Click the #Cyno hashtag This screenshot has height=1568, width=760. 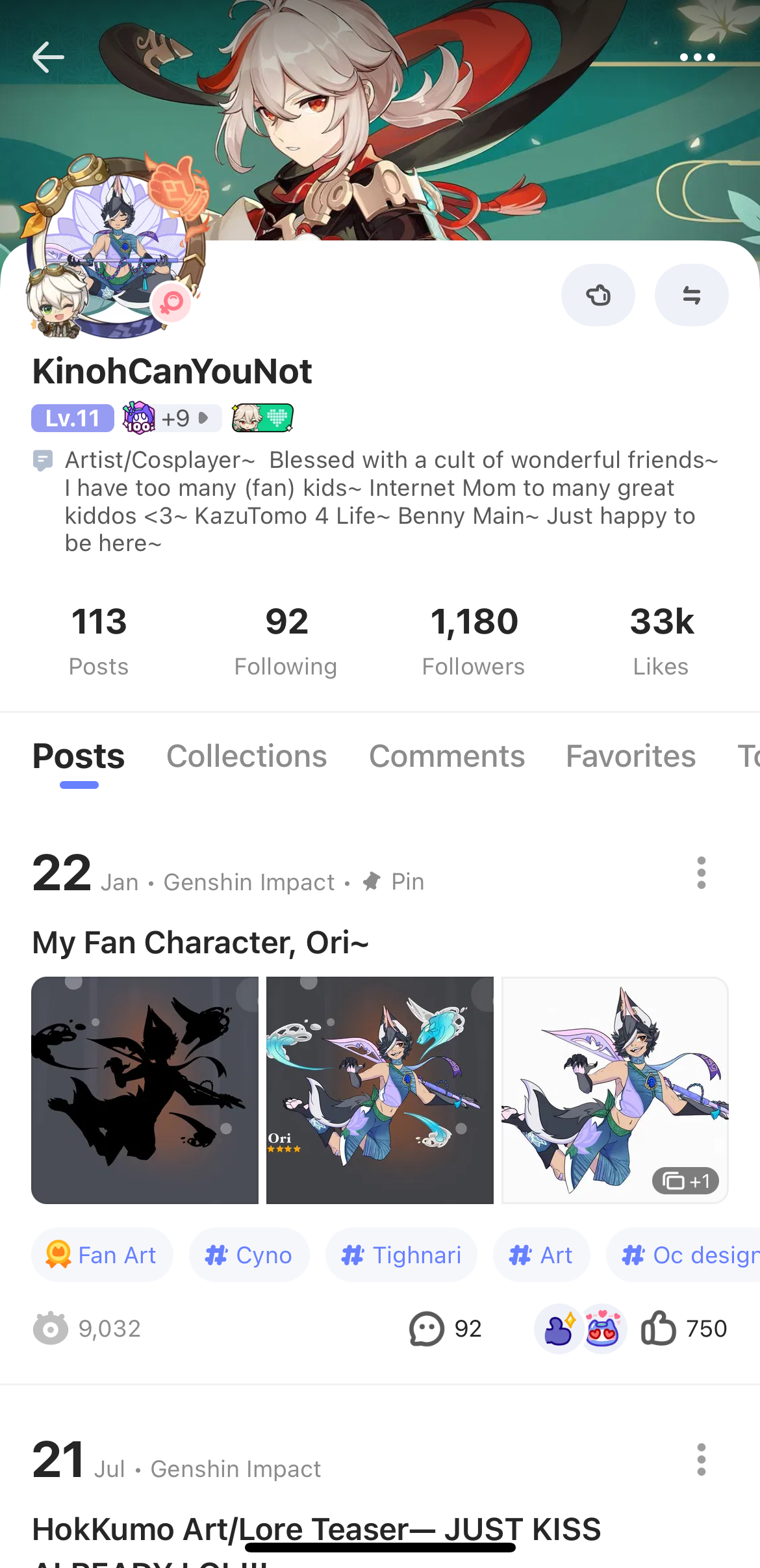(249, 1255)
